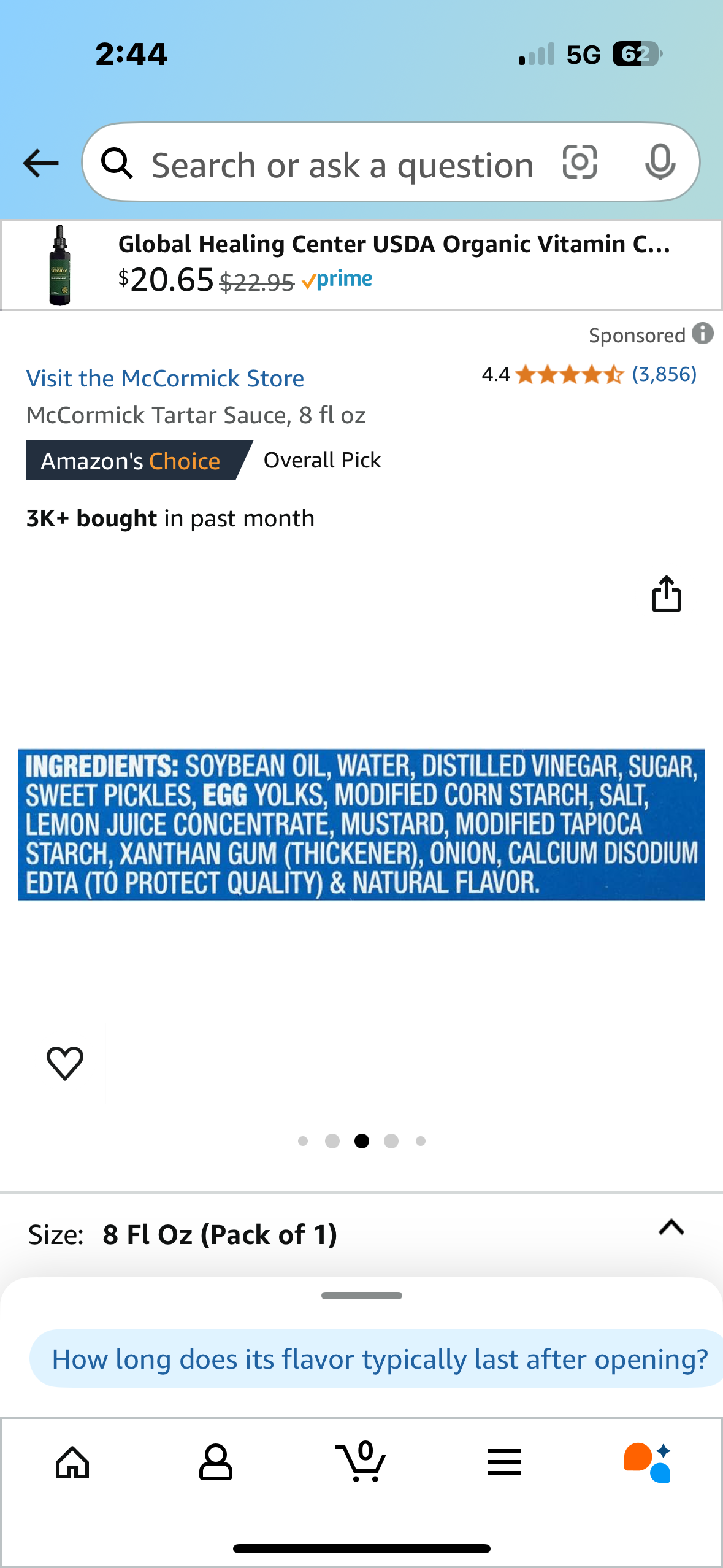723x1568 pixels.
Task: Open the account profile tab
Action: pos(216,1462)
